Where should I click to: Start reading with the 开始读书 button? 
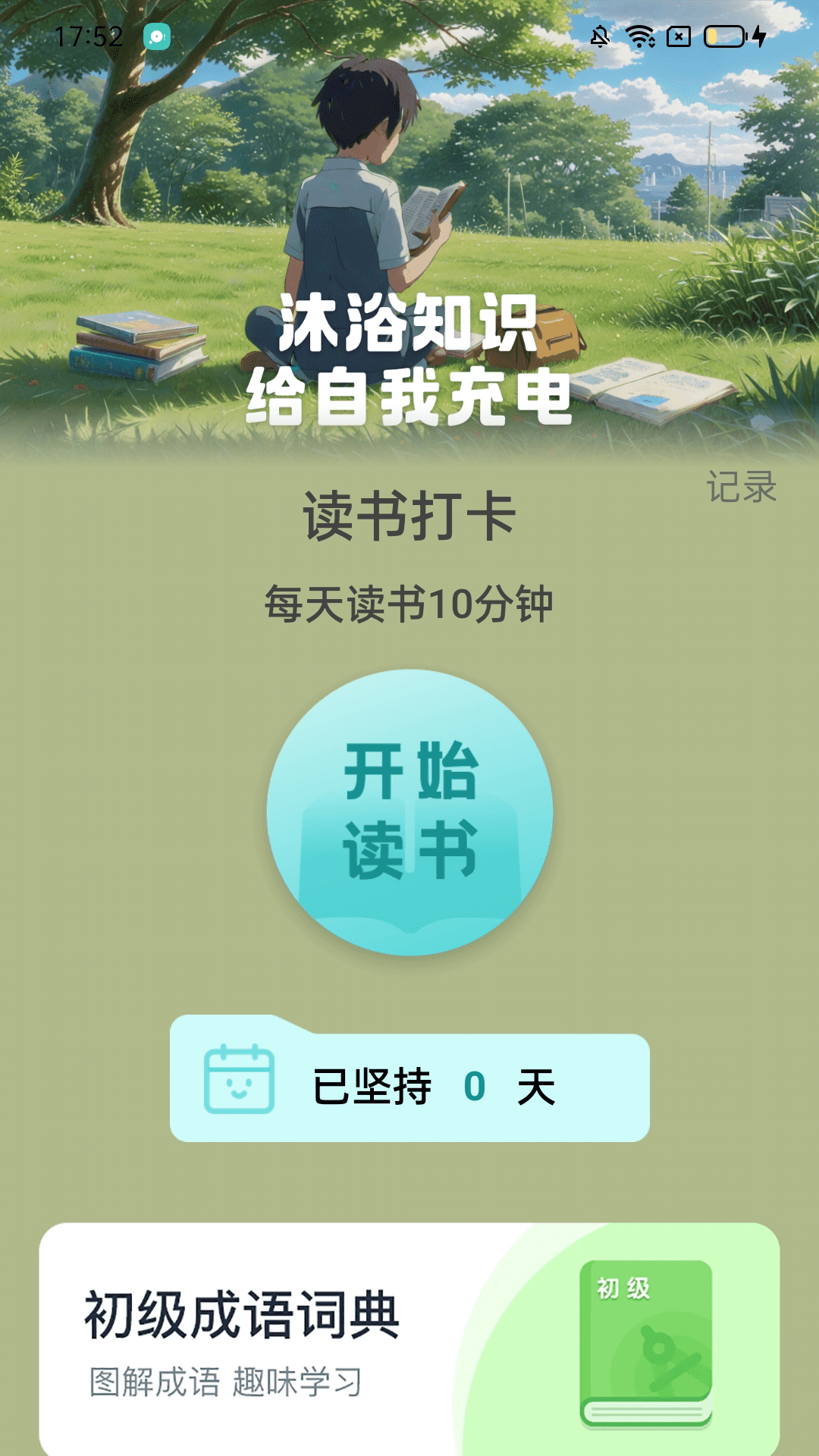click(x=409, y=812)
